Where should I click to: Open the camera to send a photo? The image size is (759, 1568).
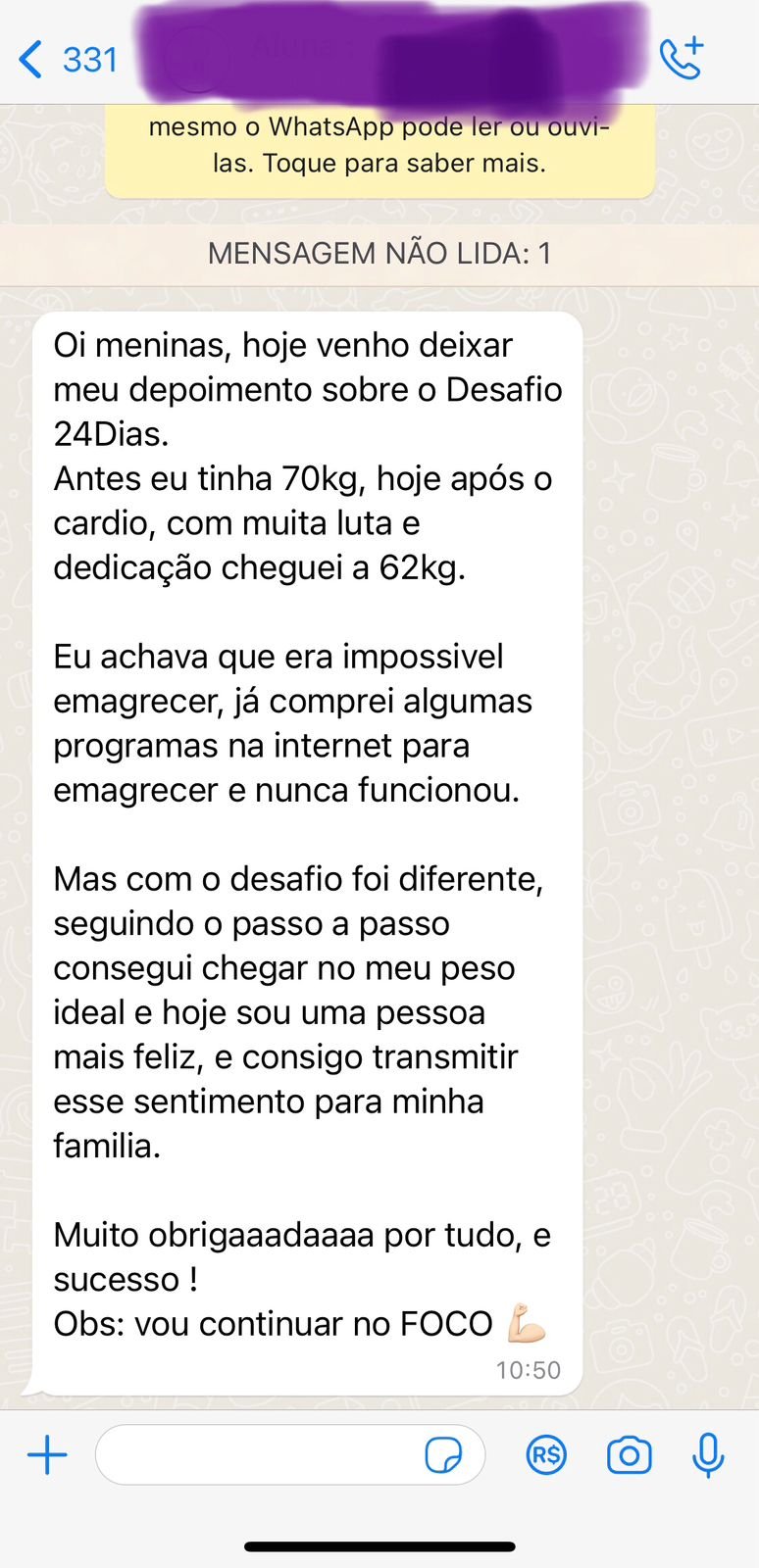tap(629, 1455)
